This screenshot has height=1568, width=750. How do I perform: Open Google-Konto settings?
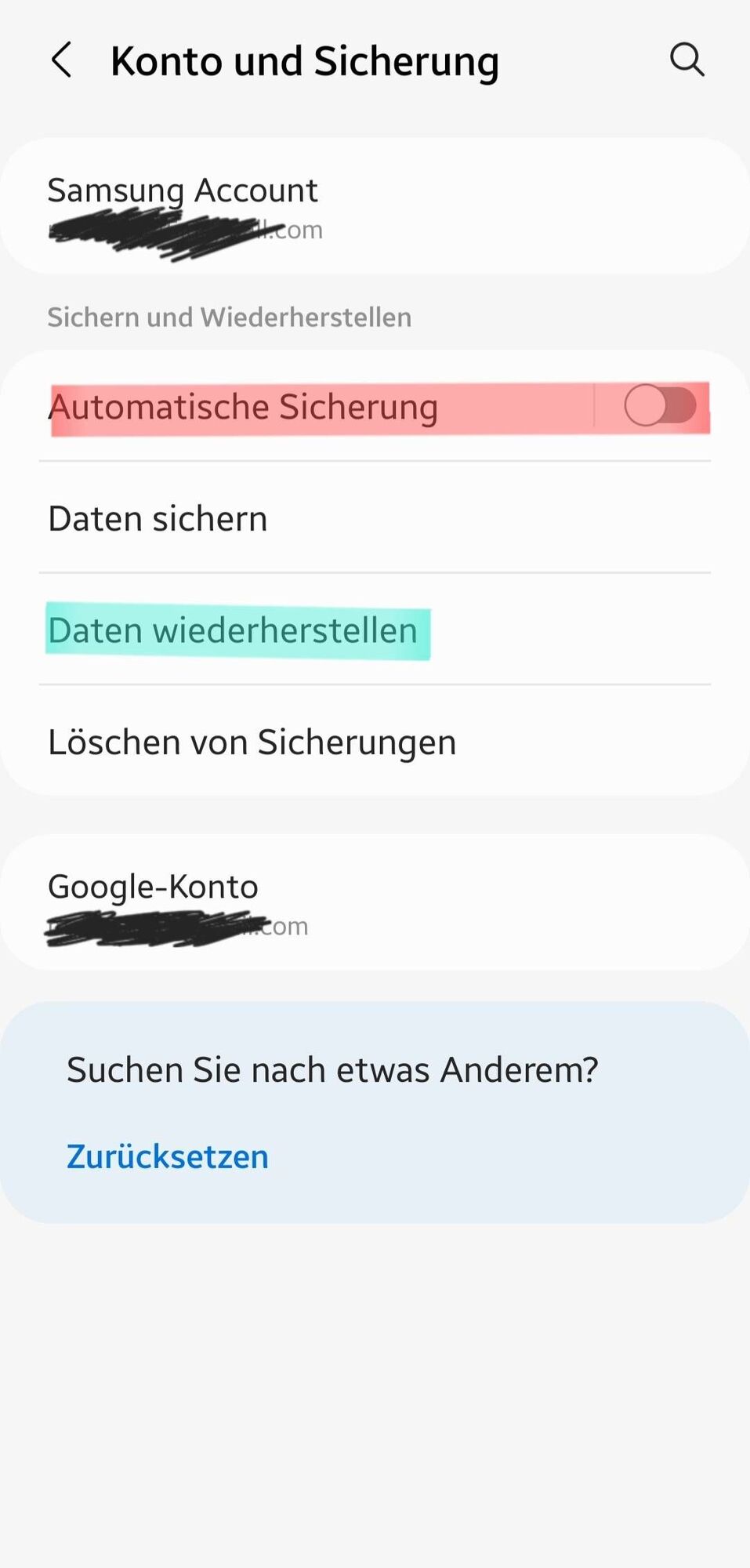click(375, 902)
